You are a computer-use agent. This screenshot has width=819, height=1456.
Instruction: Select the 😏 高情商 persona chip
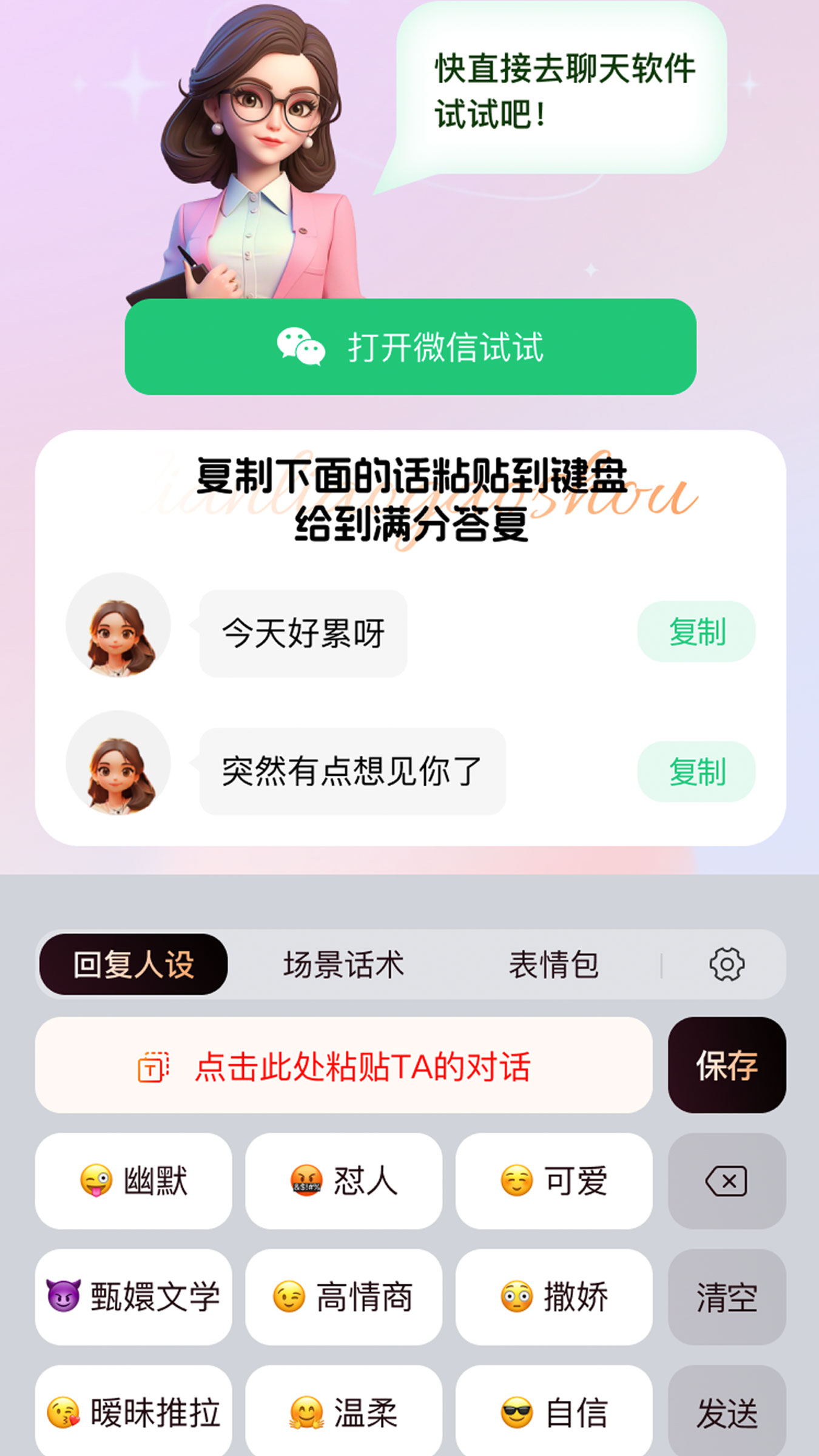345,1296
